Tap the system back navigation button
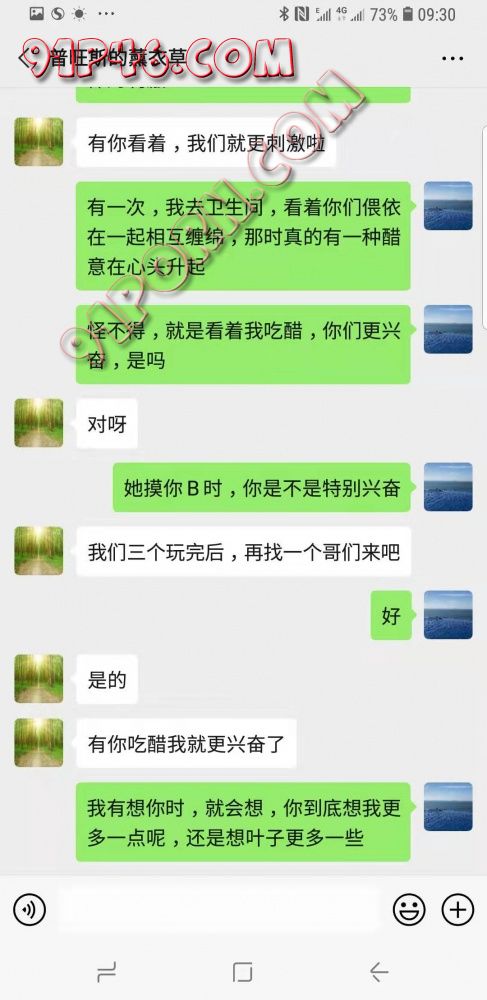The image size is (487, 1000). [x=379, y=972]
